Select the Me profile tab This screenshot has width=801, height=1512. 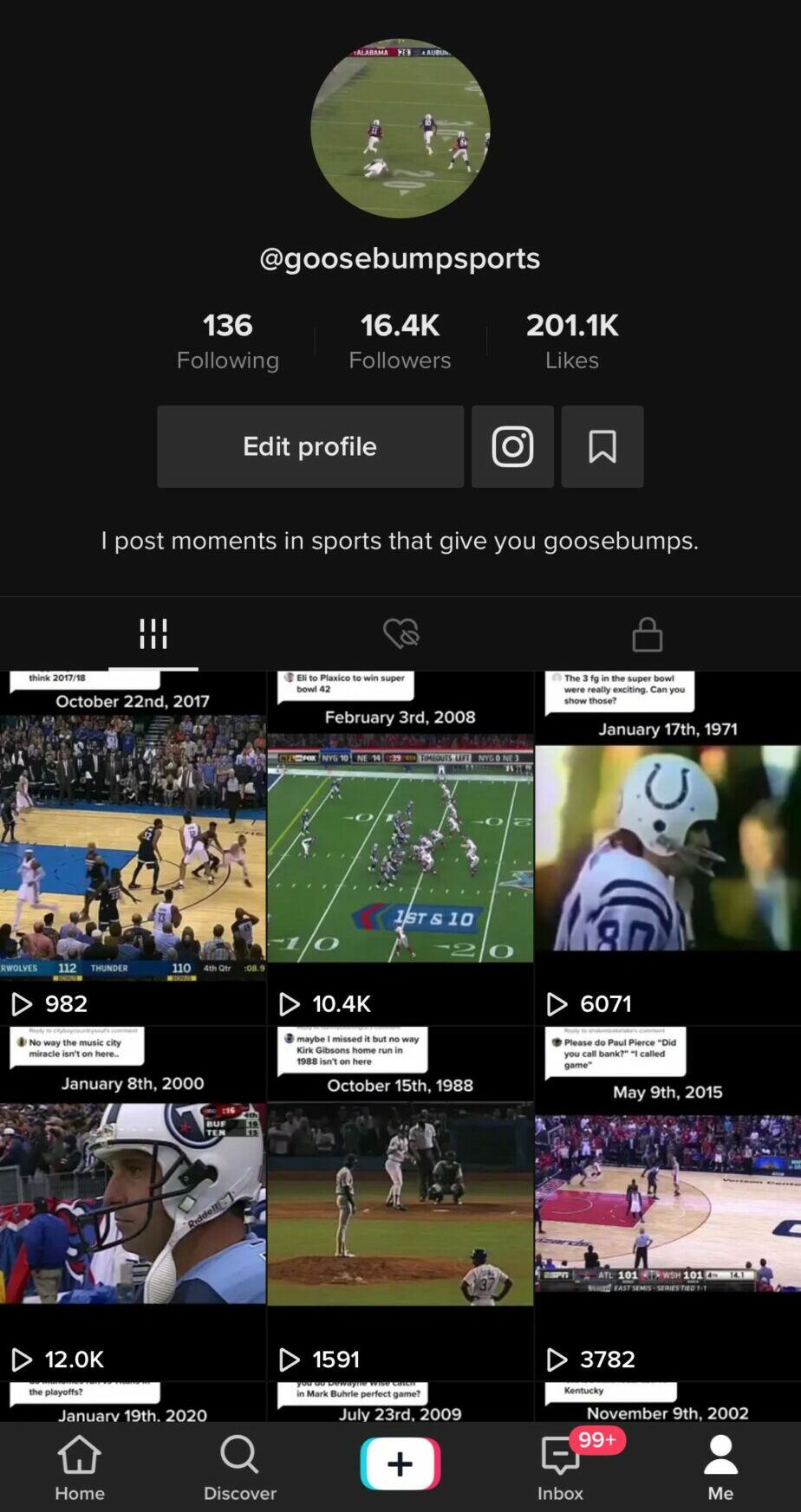click(x=720, y=1466)
